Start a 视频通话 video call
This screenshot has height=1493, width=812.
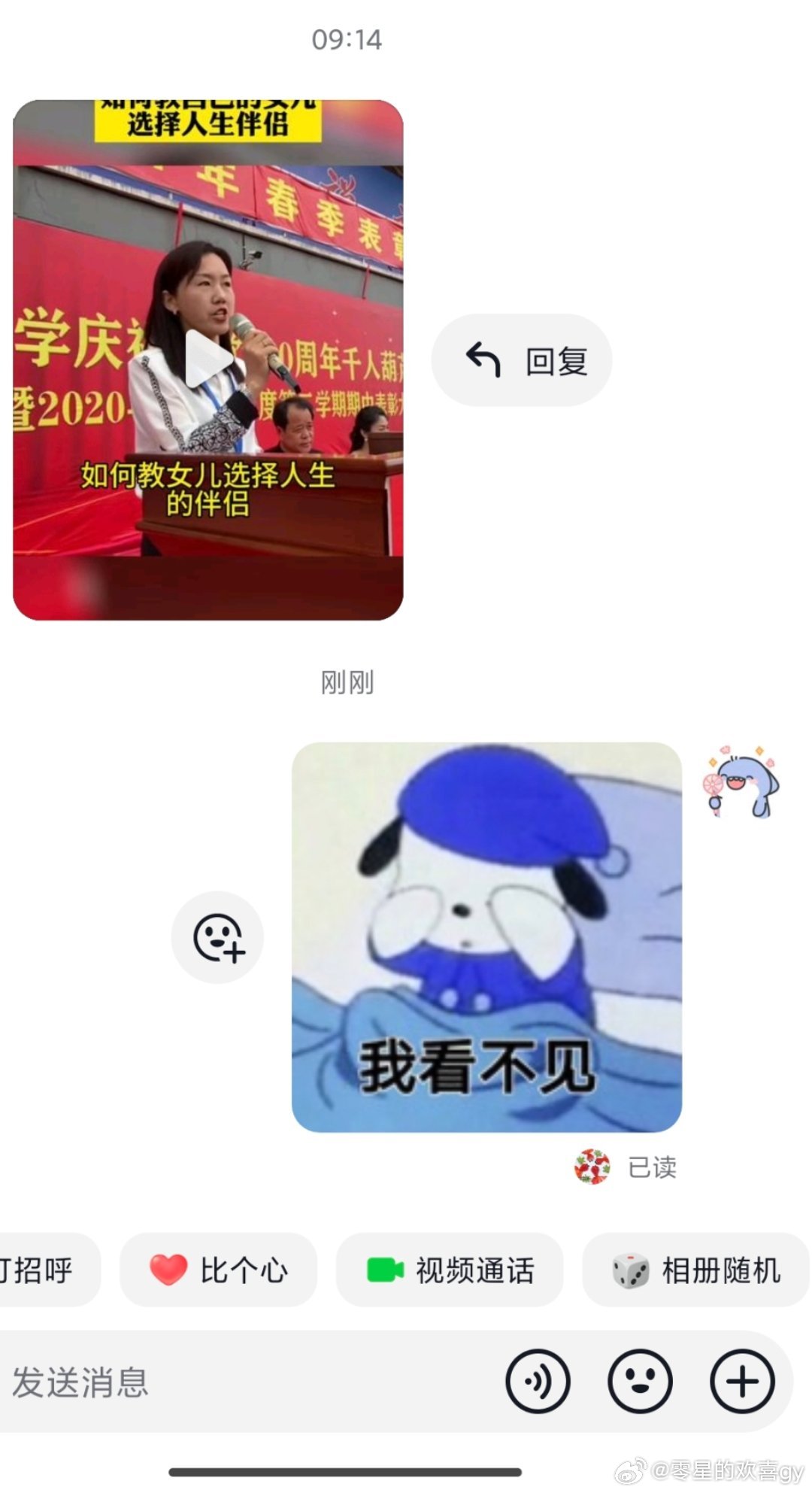(x=450, y=1270)
